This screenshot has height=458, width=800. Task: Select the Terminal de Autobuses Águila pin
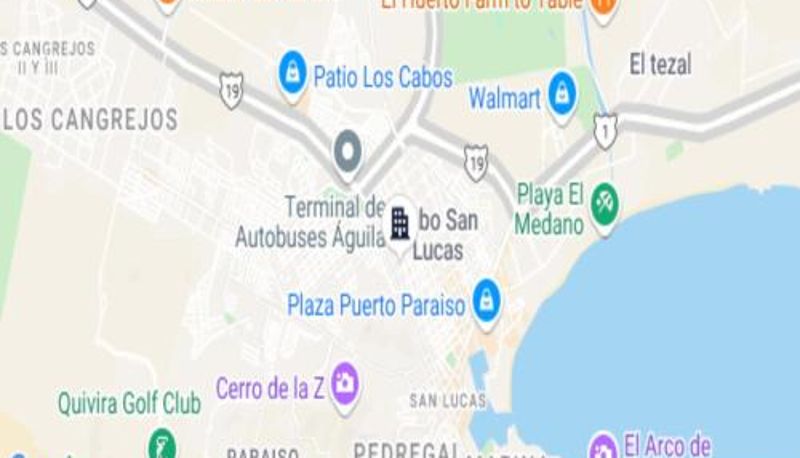pyautogui.click(x=347, y=151)
